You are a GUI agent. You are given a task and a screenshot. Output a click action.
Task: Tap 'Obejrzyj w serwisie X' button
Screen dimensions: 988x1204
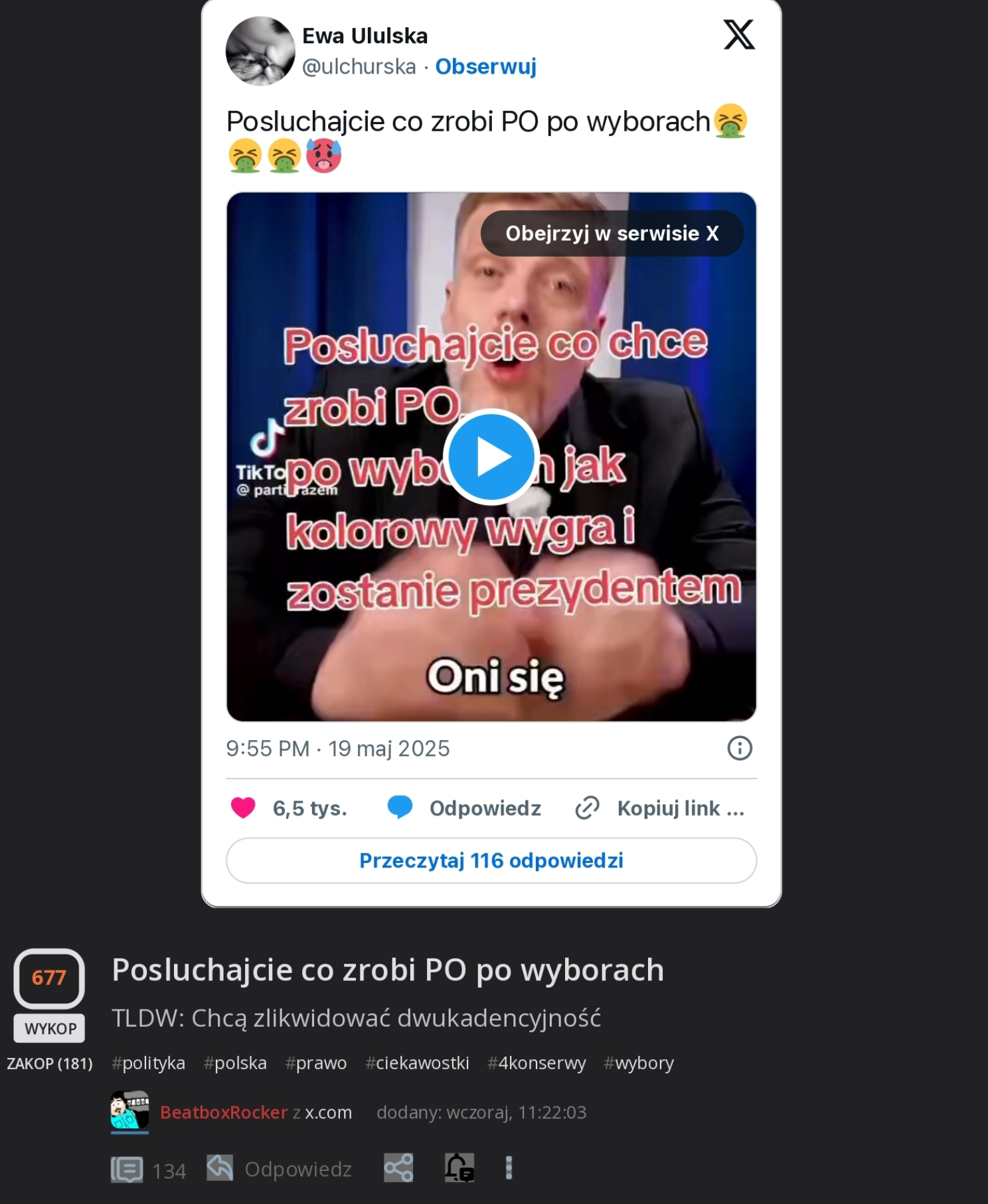[x=612, y=234]
